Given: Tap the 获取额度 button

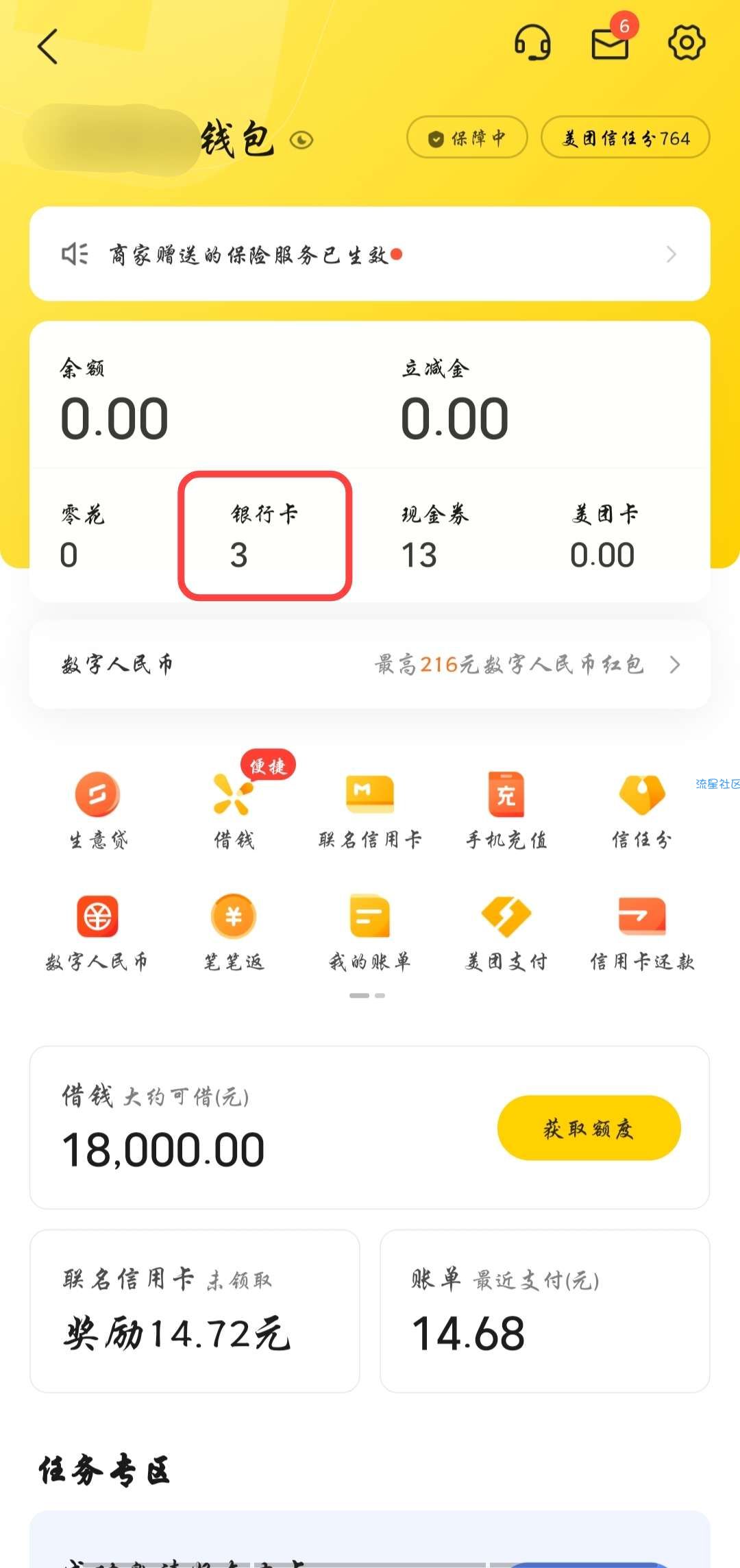Looking at the screenshot, I should 589,1128.
